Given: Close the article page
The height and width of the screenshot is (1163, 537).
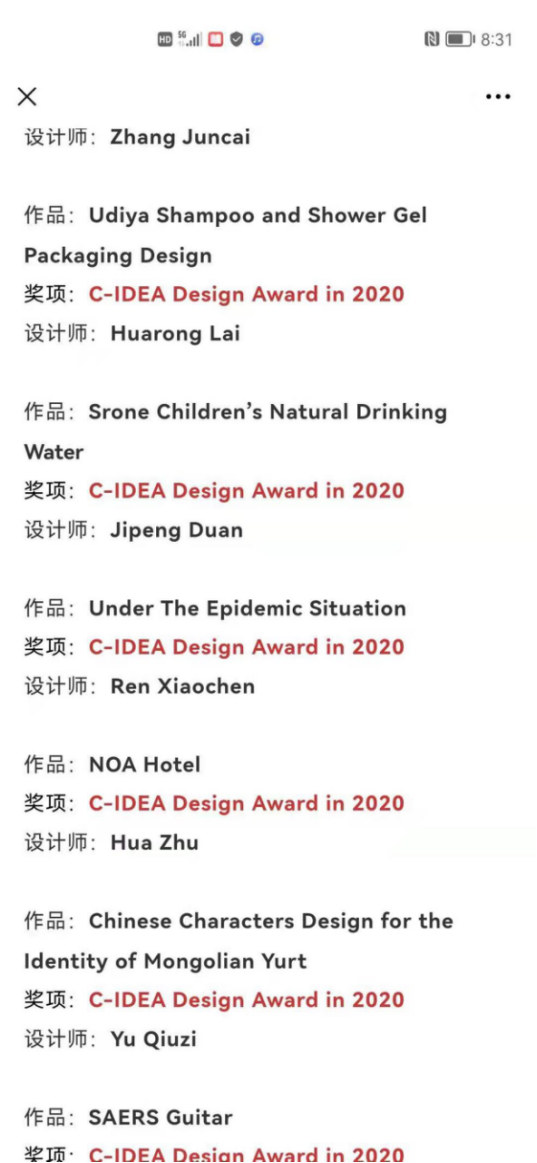Looking at the screenshot, I should (x=27, y=96).
